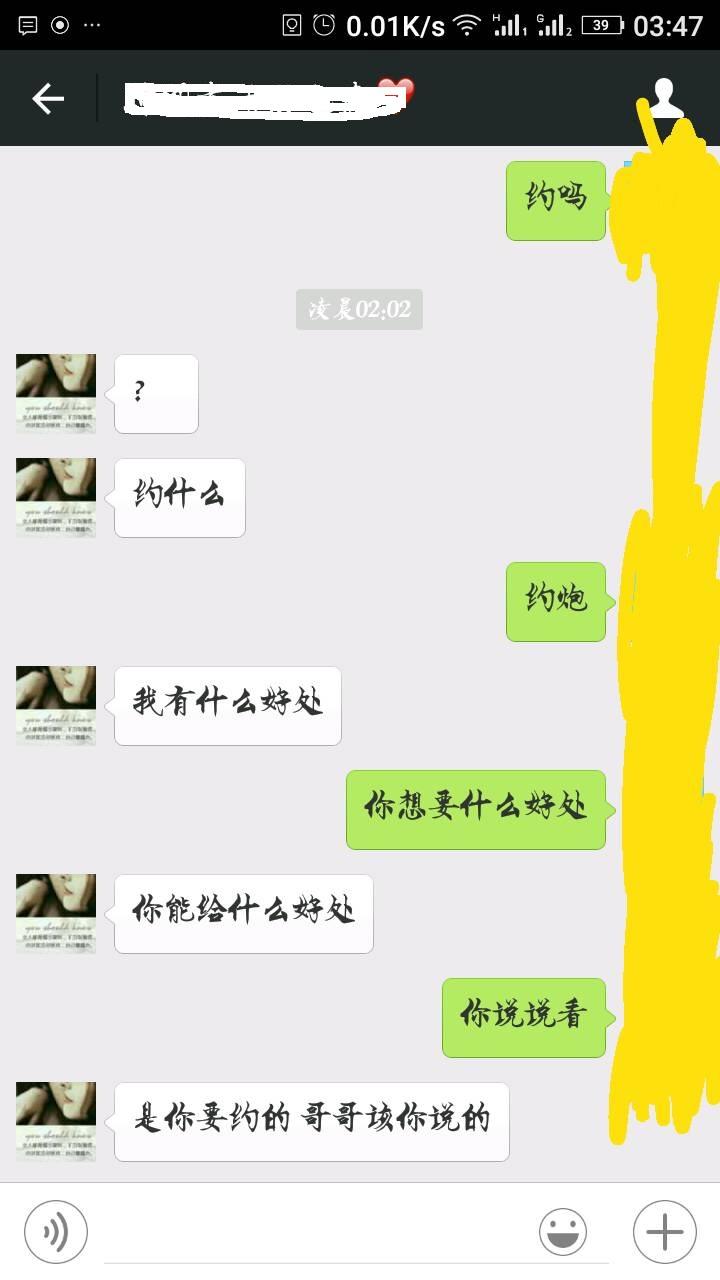Viewport: 720px width, 1280px height.
Task: Open contact avatar next to "约什么"
Action: tap(56, 498)
